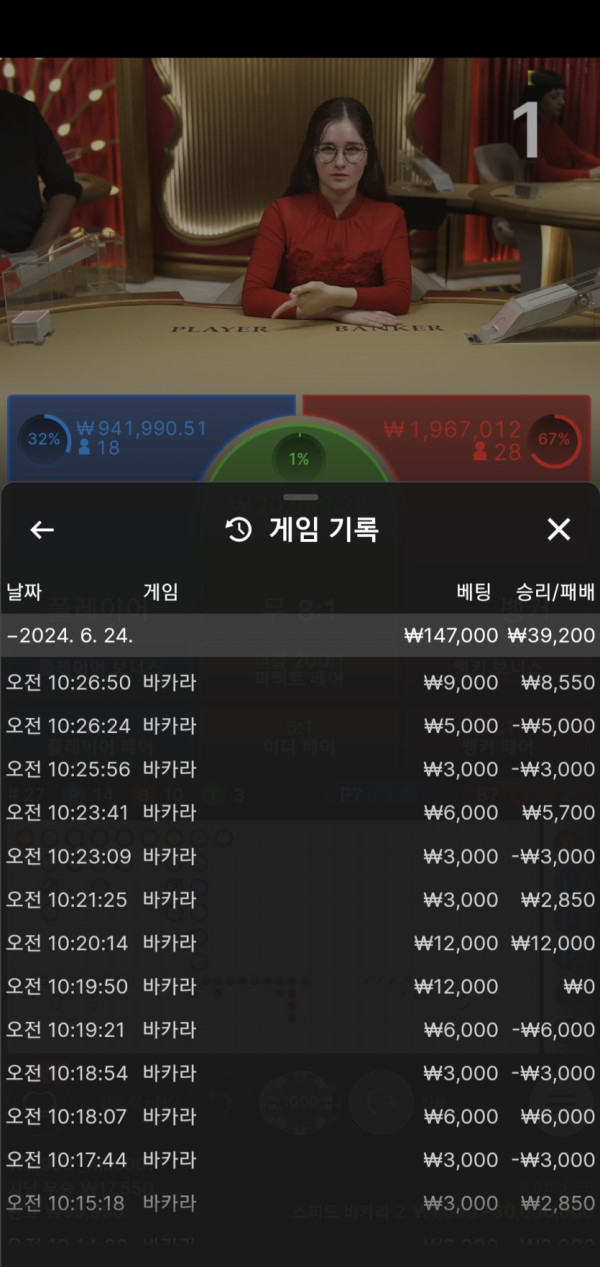Select the 10:23:41 baccarat history entry
The image size is (600, 1267).
(300, 813)
